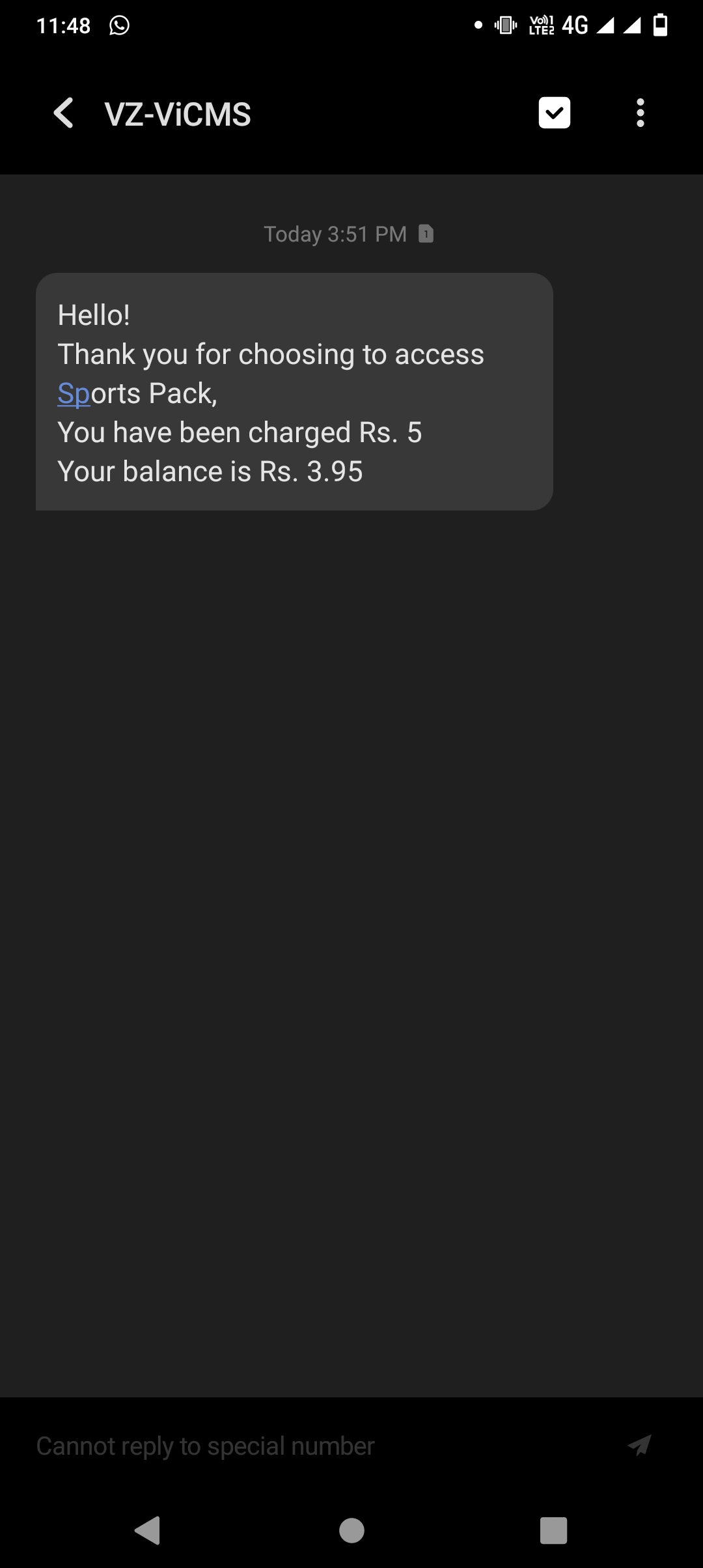Tap the checkmark icon in the app bar
703x1568 pixels.
[555, 113]
